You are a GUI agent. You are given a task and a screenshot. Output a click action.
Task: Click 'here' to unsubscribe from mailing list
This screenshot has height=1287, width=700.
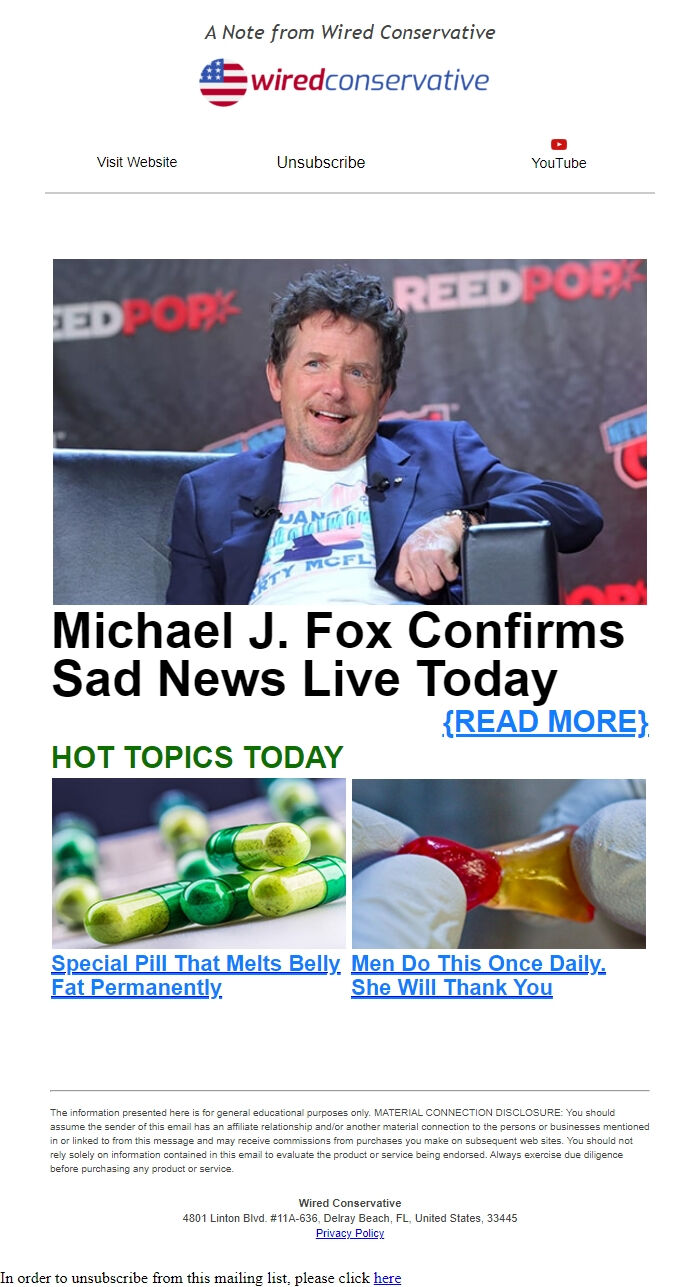tap(387, 1278)
